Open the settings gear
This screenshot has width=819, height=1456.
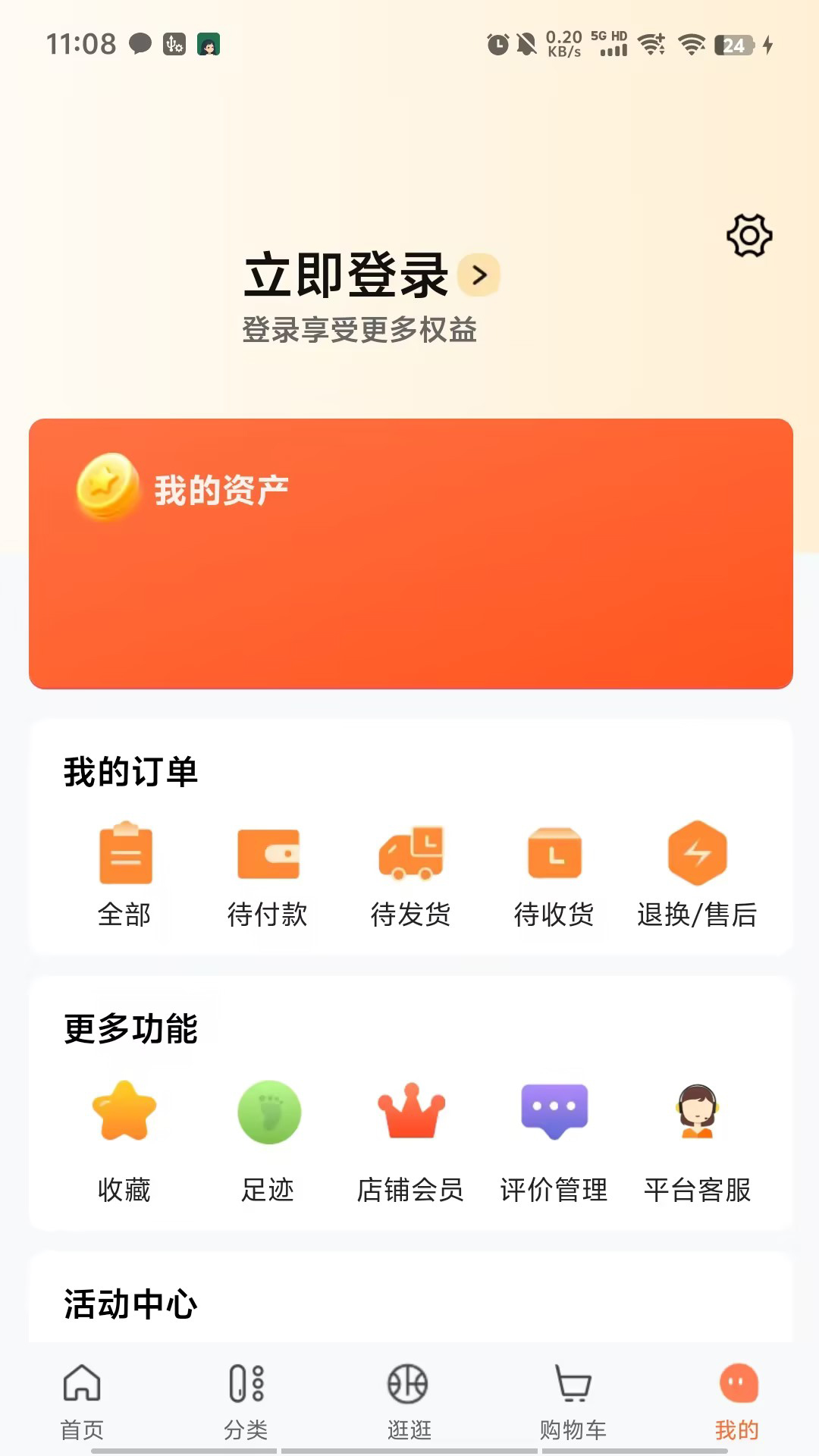749,235
